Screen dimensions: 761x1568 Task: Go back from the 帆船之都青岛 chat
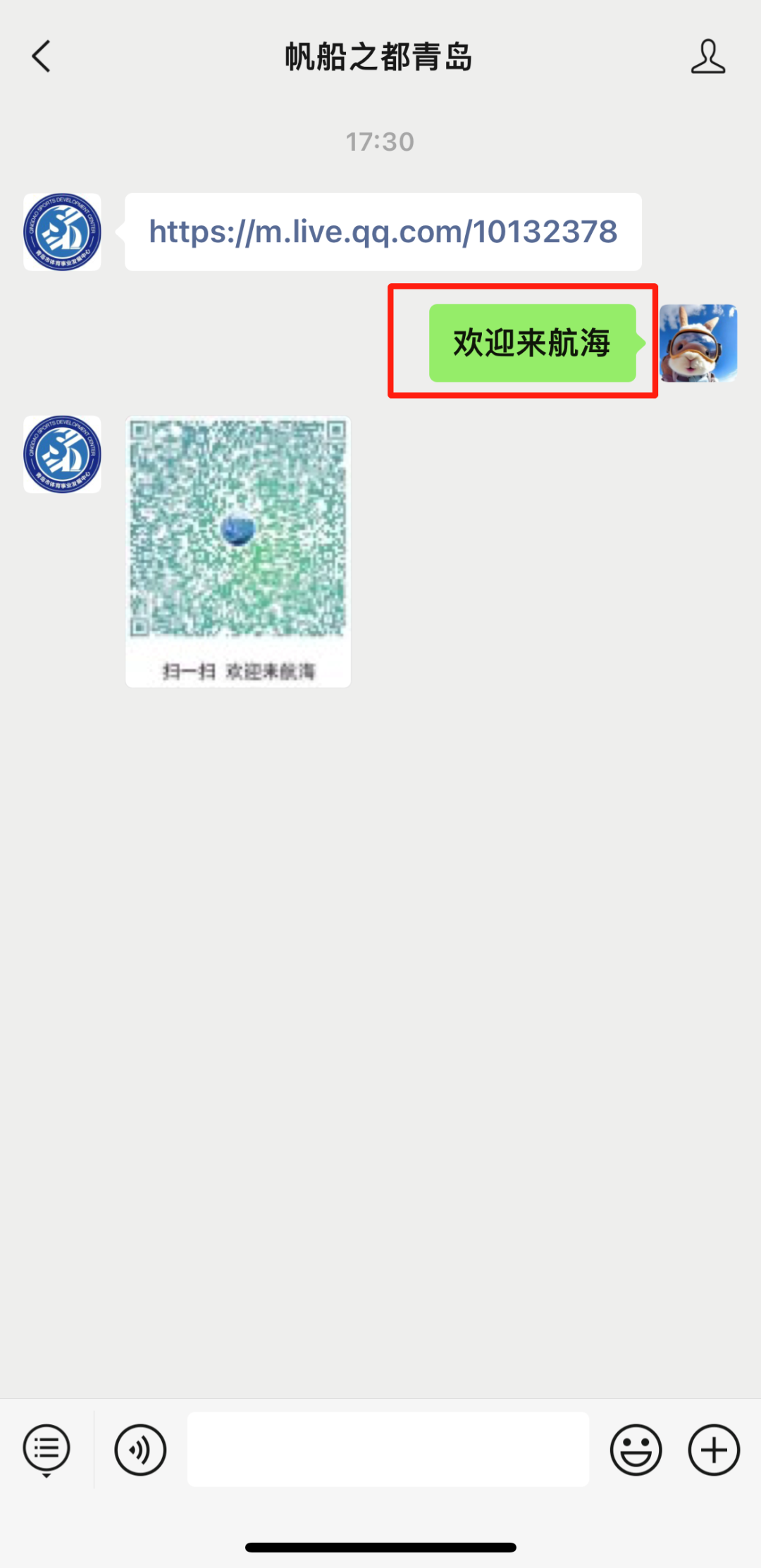pyautogui.click(x=42, y=56)
